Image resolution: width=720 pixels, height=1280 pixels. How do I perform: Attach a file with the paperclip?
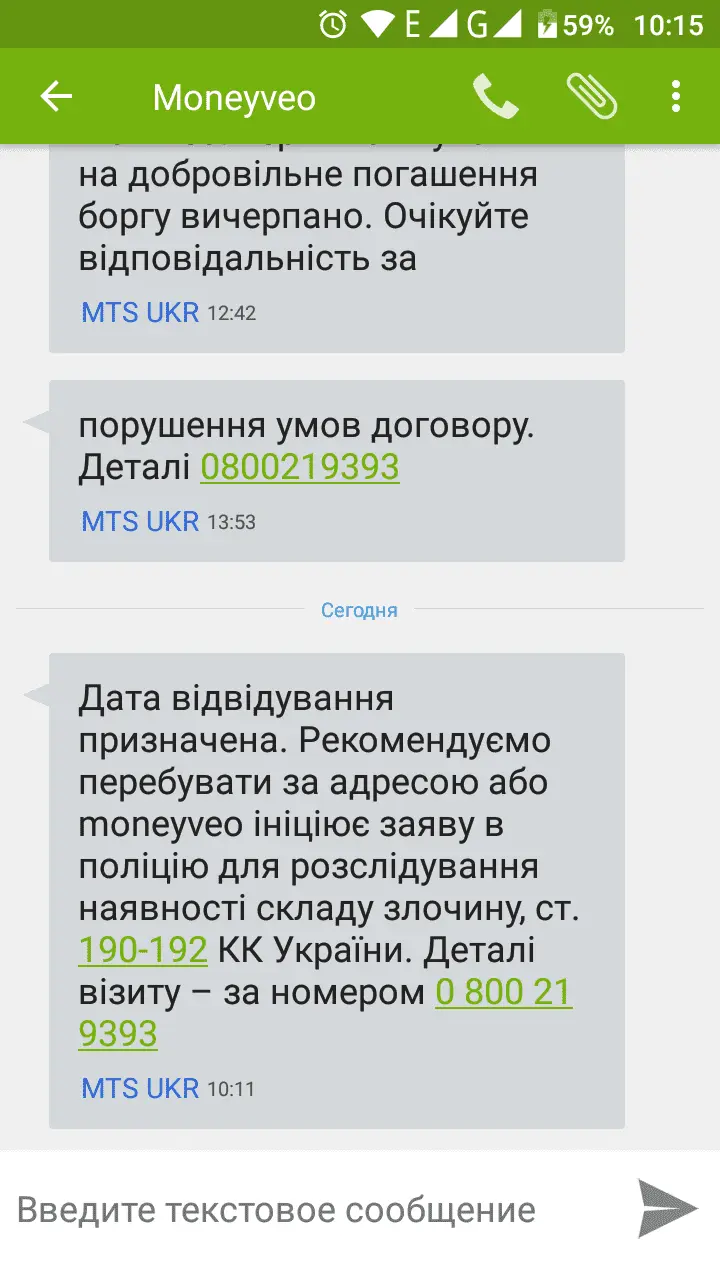[591, 97]
